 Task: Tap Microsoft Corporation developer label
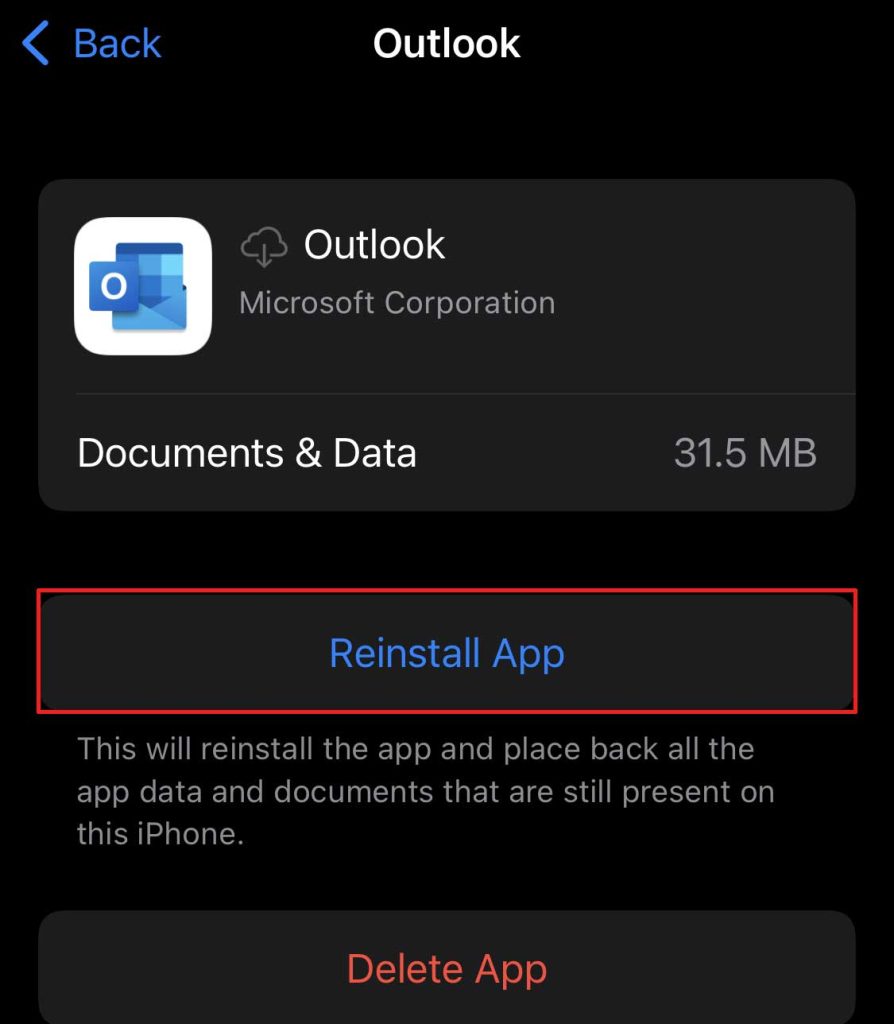pos(397,302)
